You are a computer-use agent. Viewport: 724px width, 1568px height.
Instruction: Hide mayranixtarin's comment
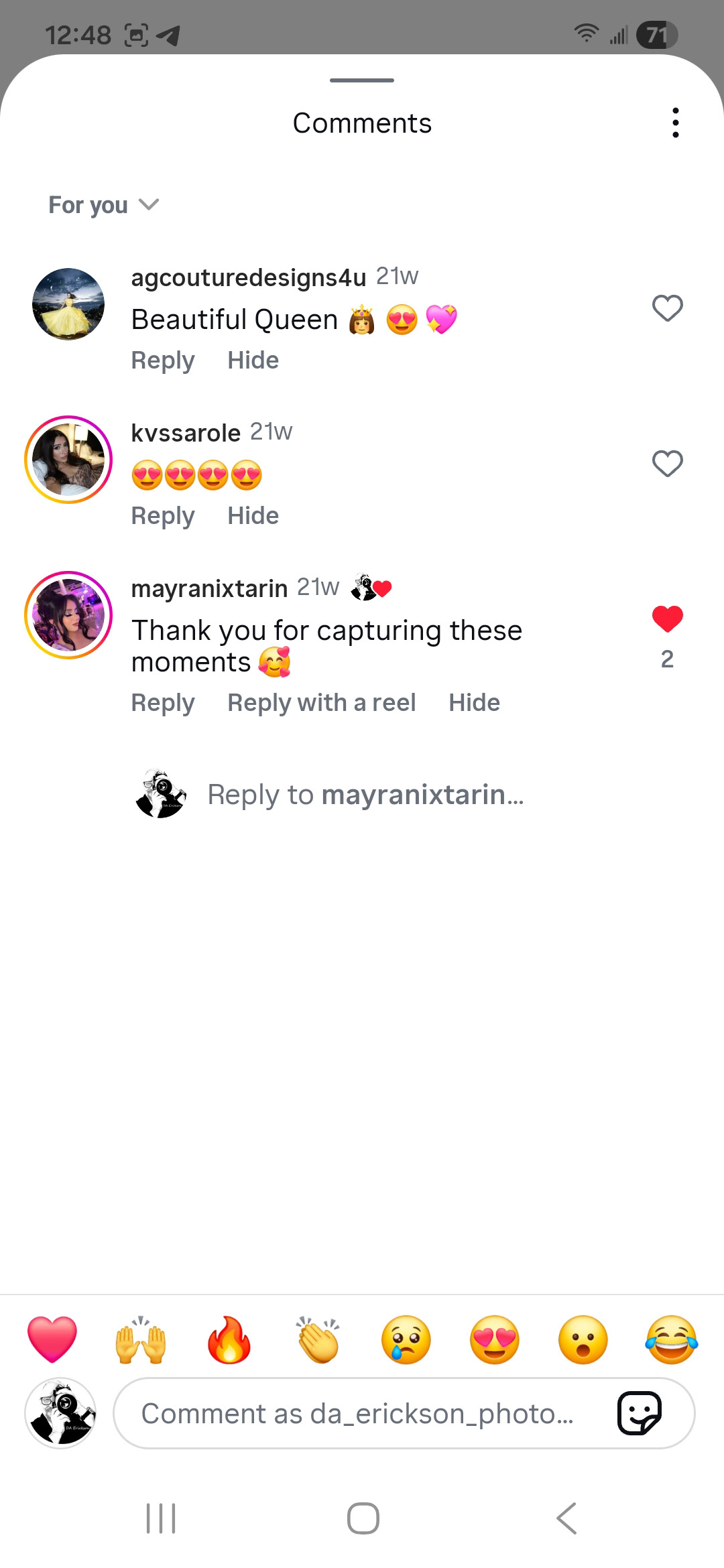[474, 703]
